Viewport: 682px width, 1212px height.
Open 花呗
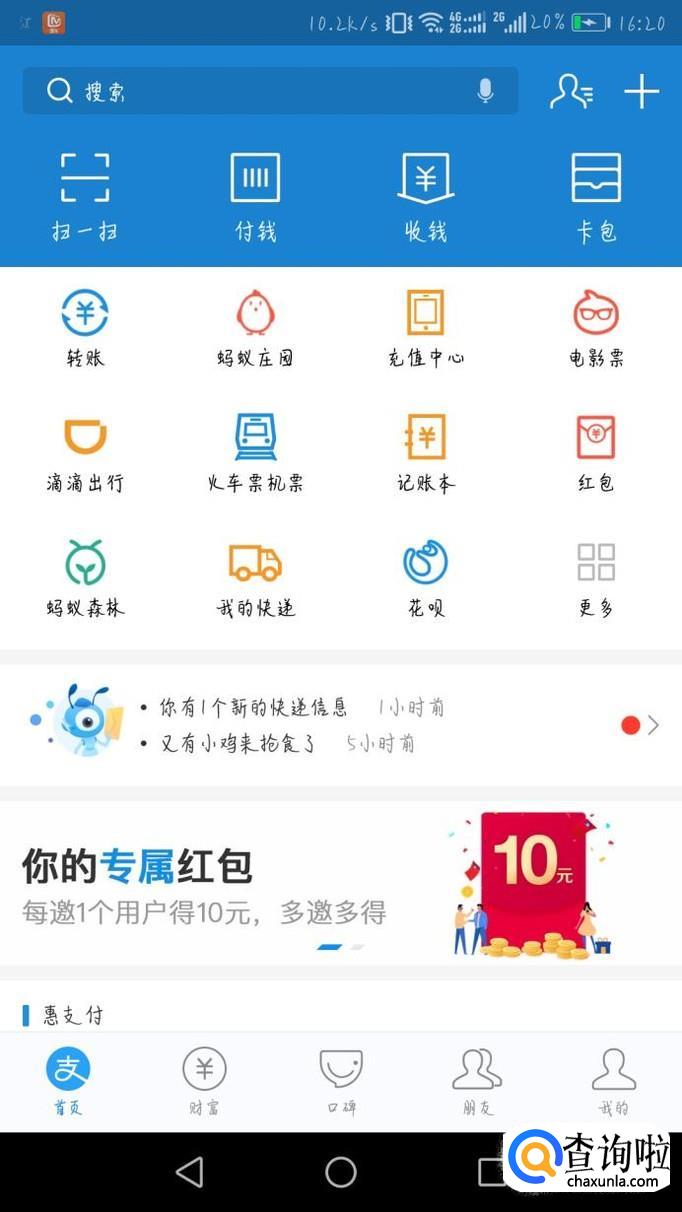pyautogui.click(x=426, y=578)
